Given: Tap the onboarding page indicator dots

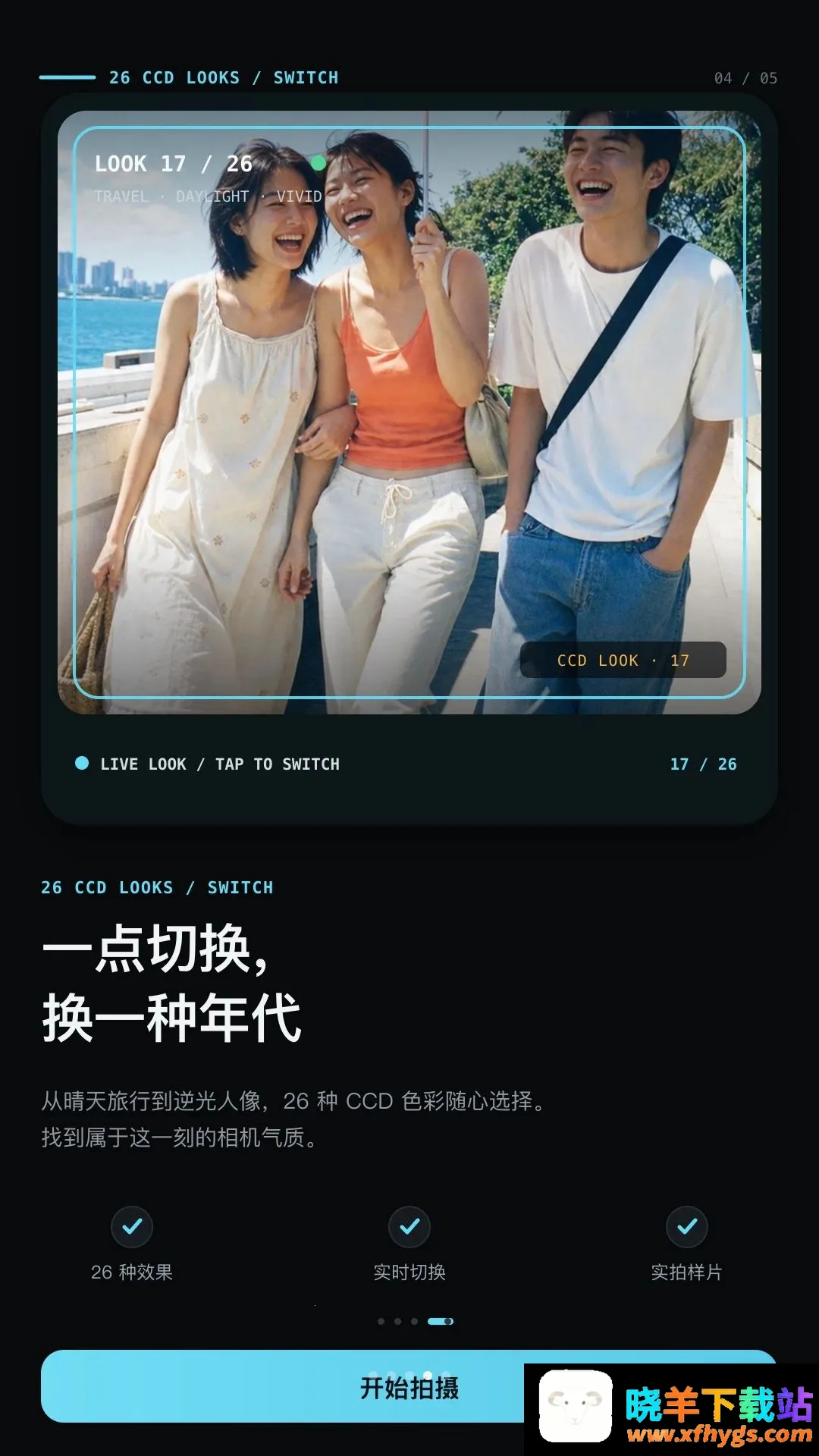Looking at the screenshot, I should (x=416, y=1321).
